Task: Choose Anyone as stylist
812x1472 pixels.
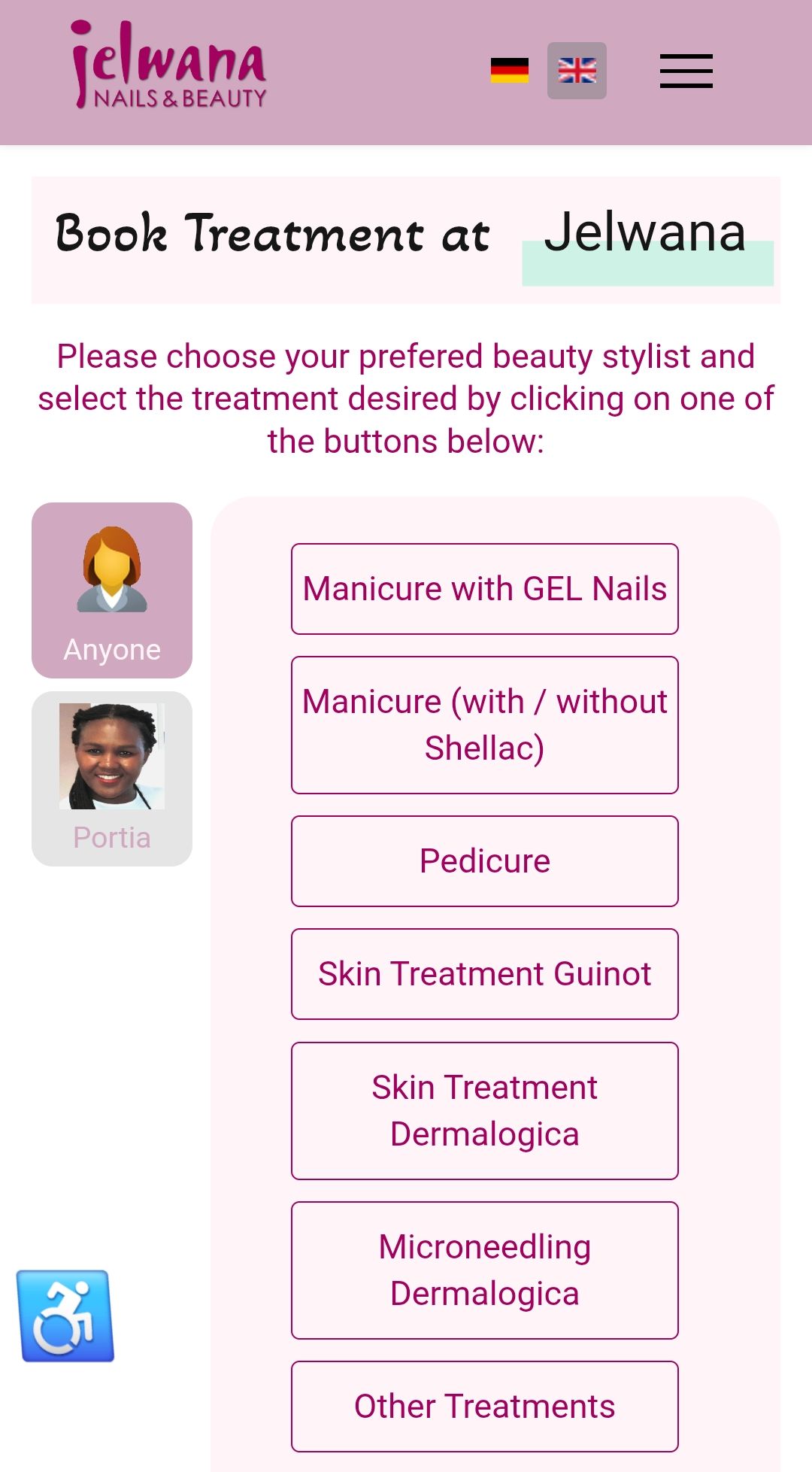Action: pos(112,590)
